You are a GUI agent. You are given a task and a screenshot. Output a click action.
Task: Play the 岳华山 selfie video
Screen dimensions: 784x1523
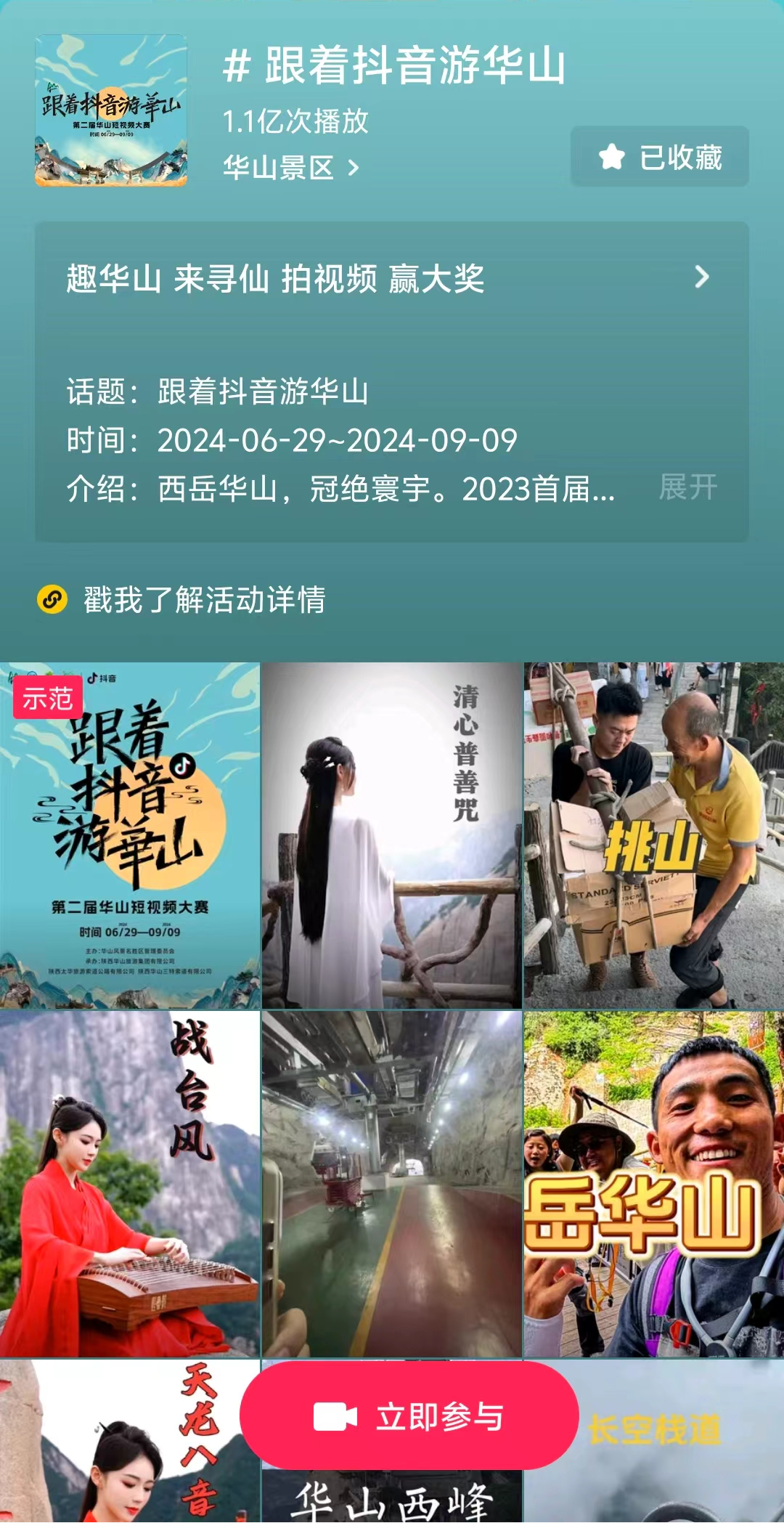[x=653, y=1184]
